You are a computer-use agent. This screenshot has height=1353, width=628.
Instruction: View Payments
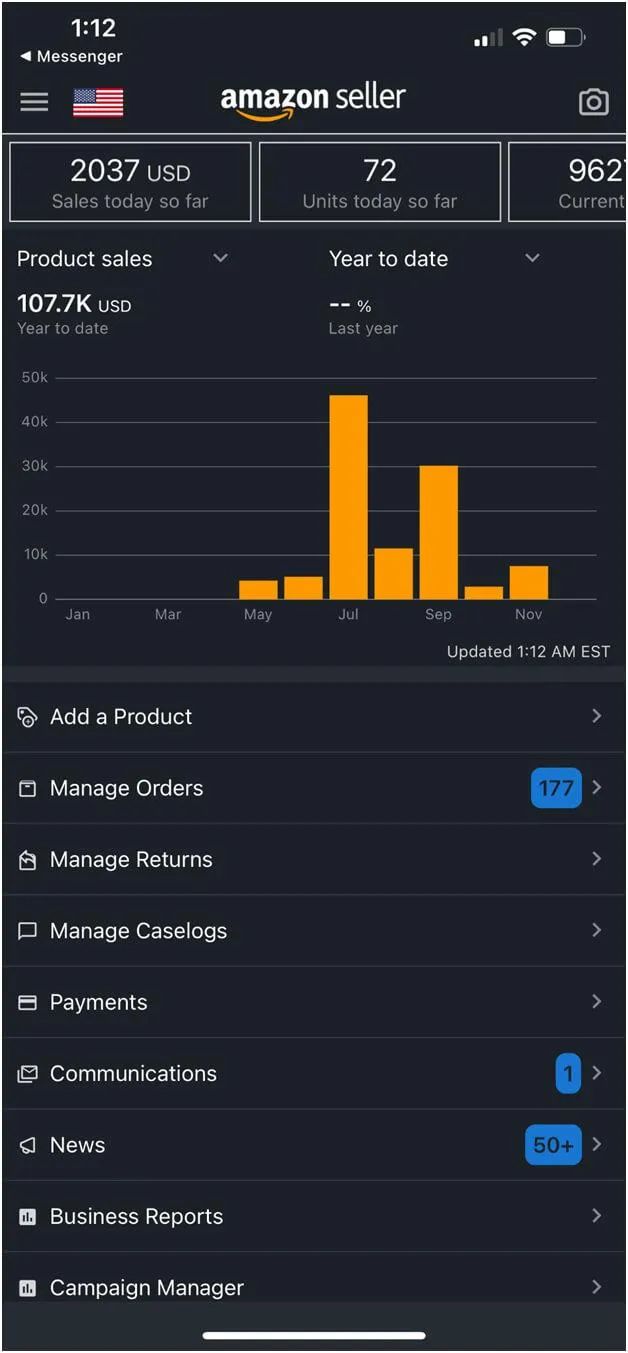(314, 1002)
